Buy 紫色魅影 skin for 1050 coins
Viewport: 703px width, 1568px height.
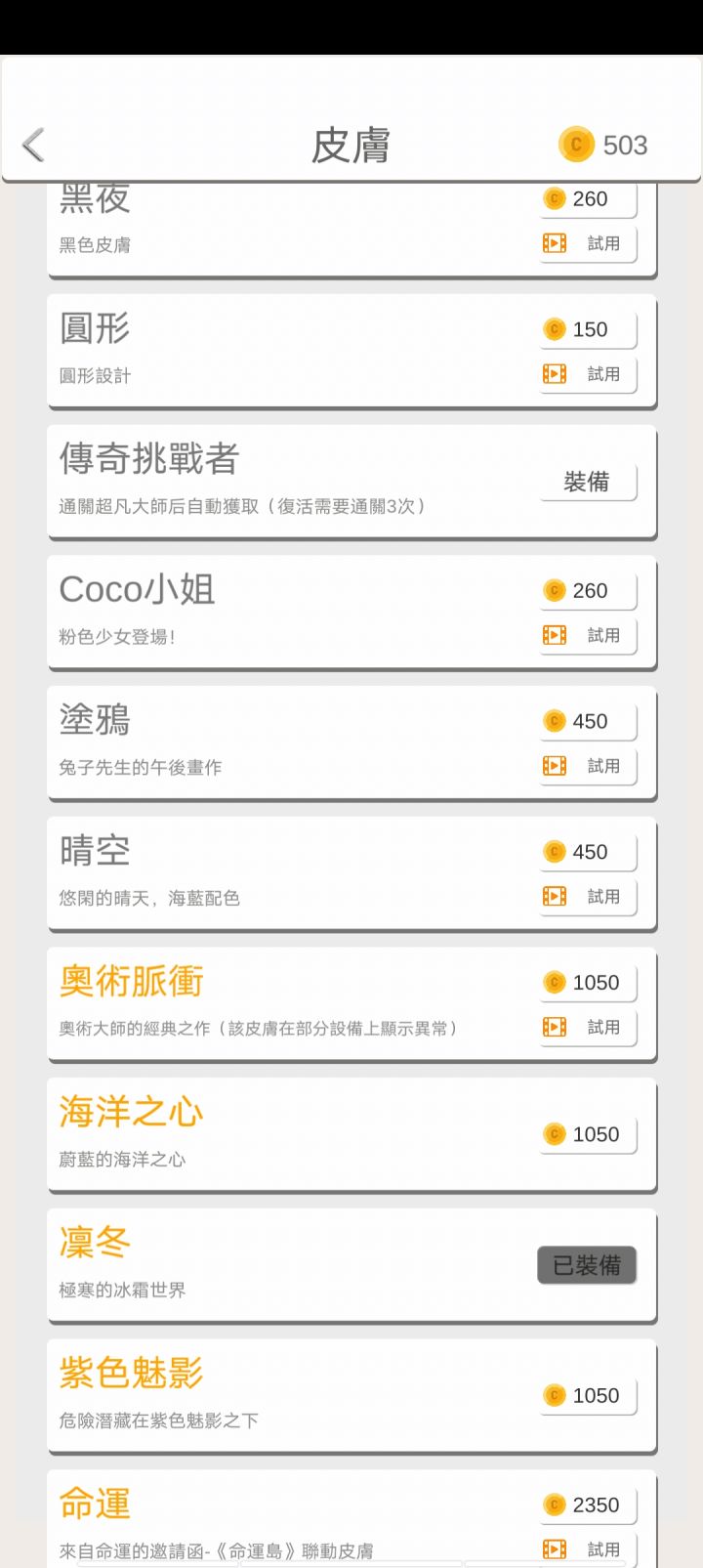point(588,1396)
